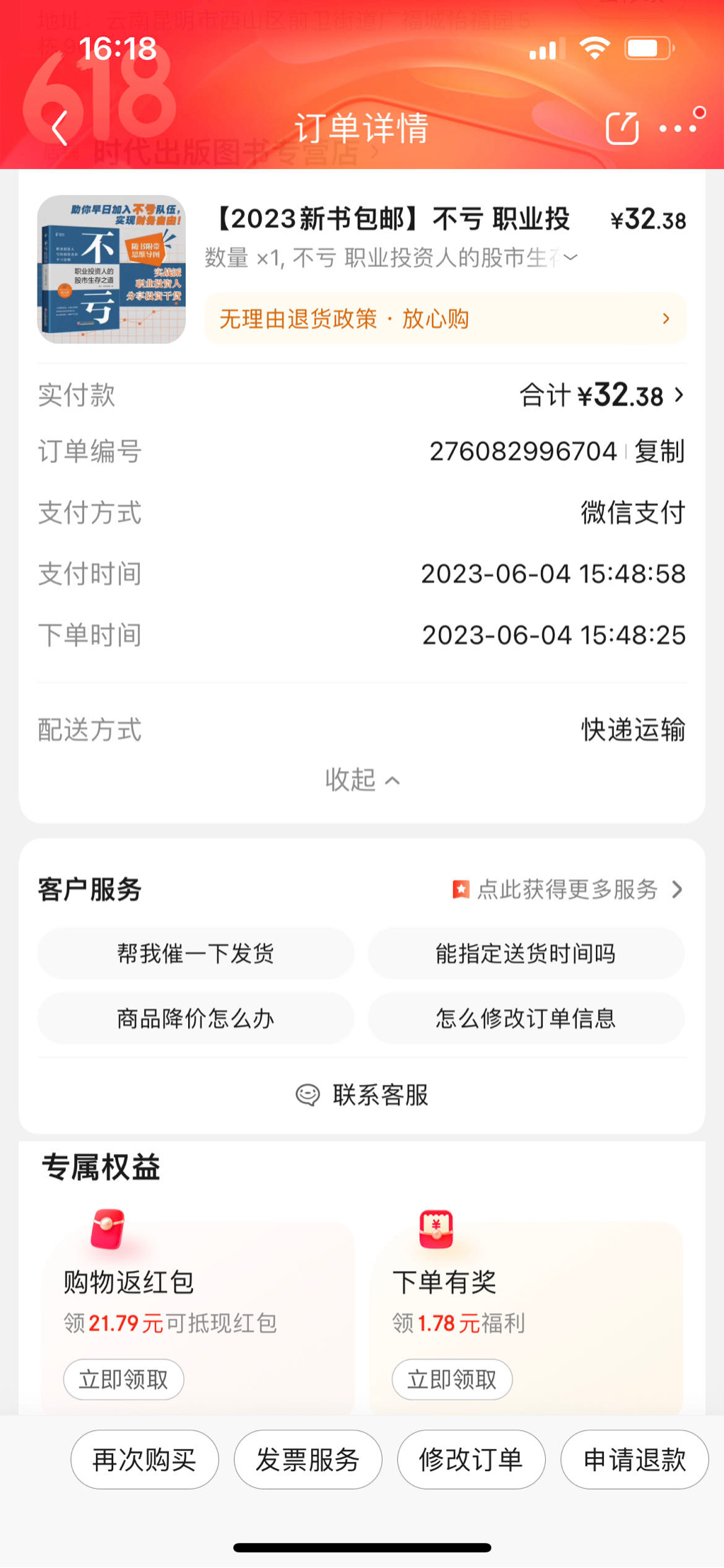724x1568 pixels.
Task: Request a refund with 申请退款
Action: 634,1459
